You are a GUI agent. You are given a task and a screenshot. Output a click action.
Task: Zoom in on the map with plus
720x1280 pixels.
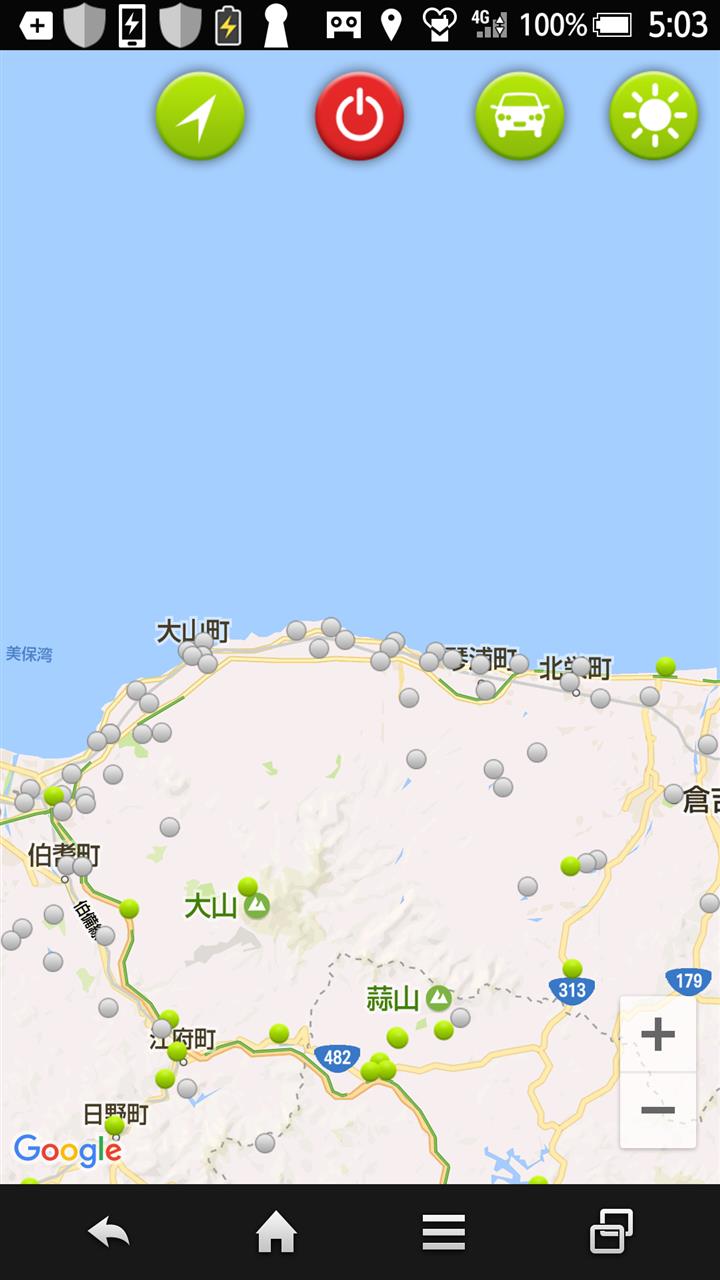(x=658, y=1034)
